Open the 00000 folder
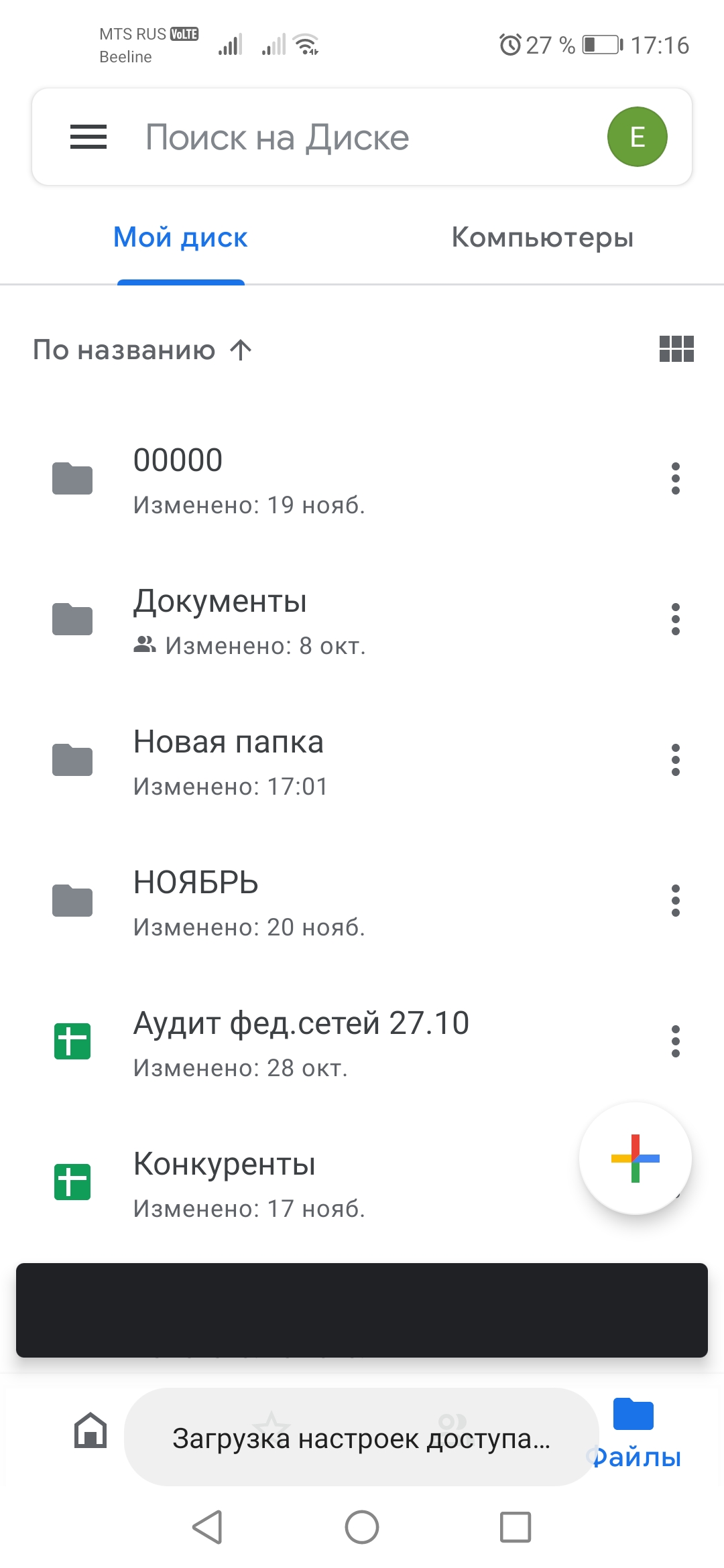 [362, 478]
